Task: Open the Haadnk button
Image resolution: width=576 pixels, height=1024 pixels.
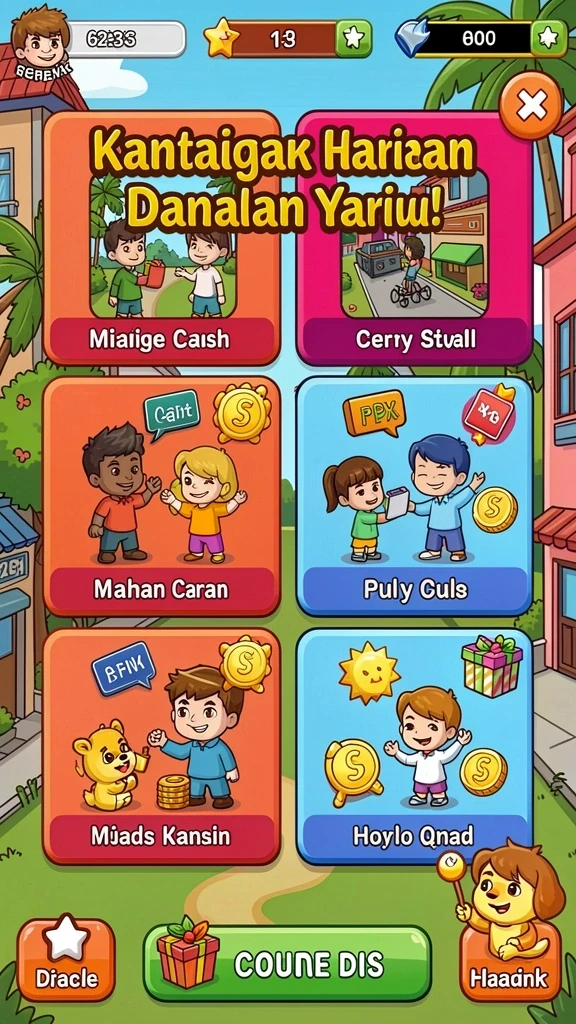Action: point(510,960)
